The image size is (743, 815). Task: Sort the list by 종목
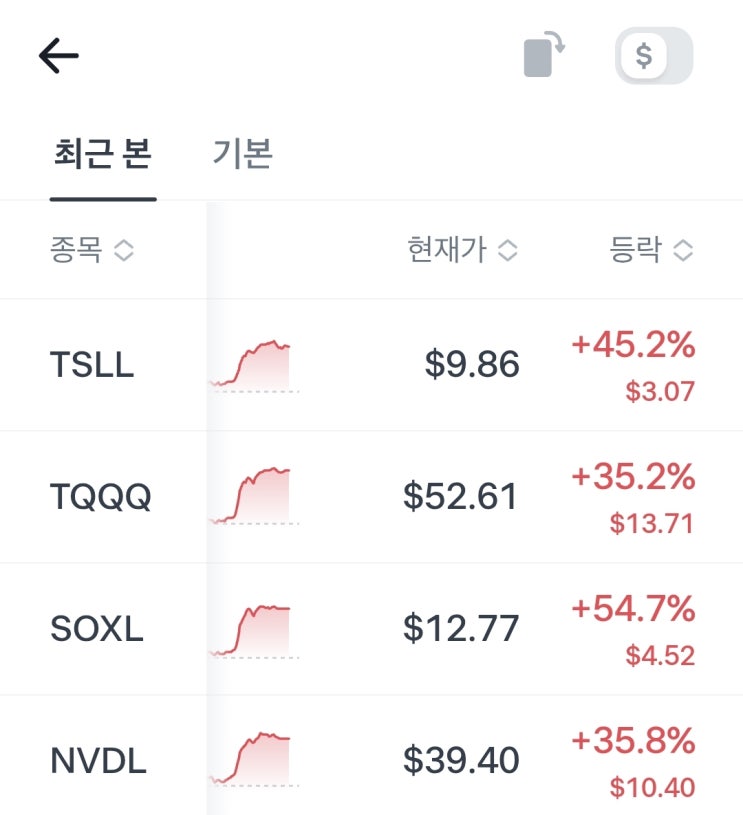[91, 250]
